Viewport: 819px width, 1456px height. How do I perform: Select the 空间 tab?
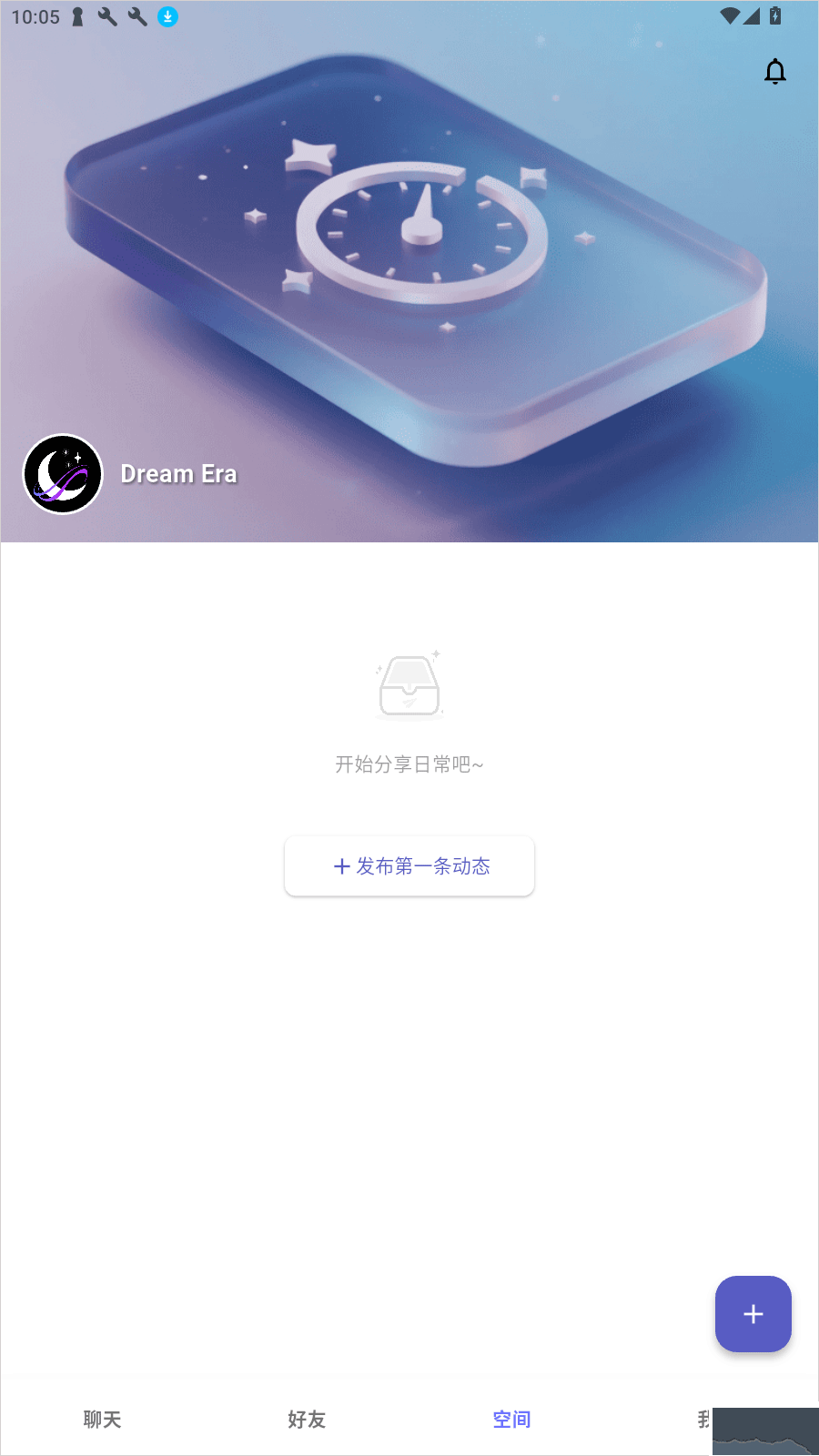pyautogui.click(x=511, y=1419)
